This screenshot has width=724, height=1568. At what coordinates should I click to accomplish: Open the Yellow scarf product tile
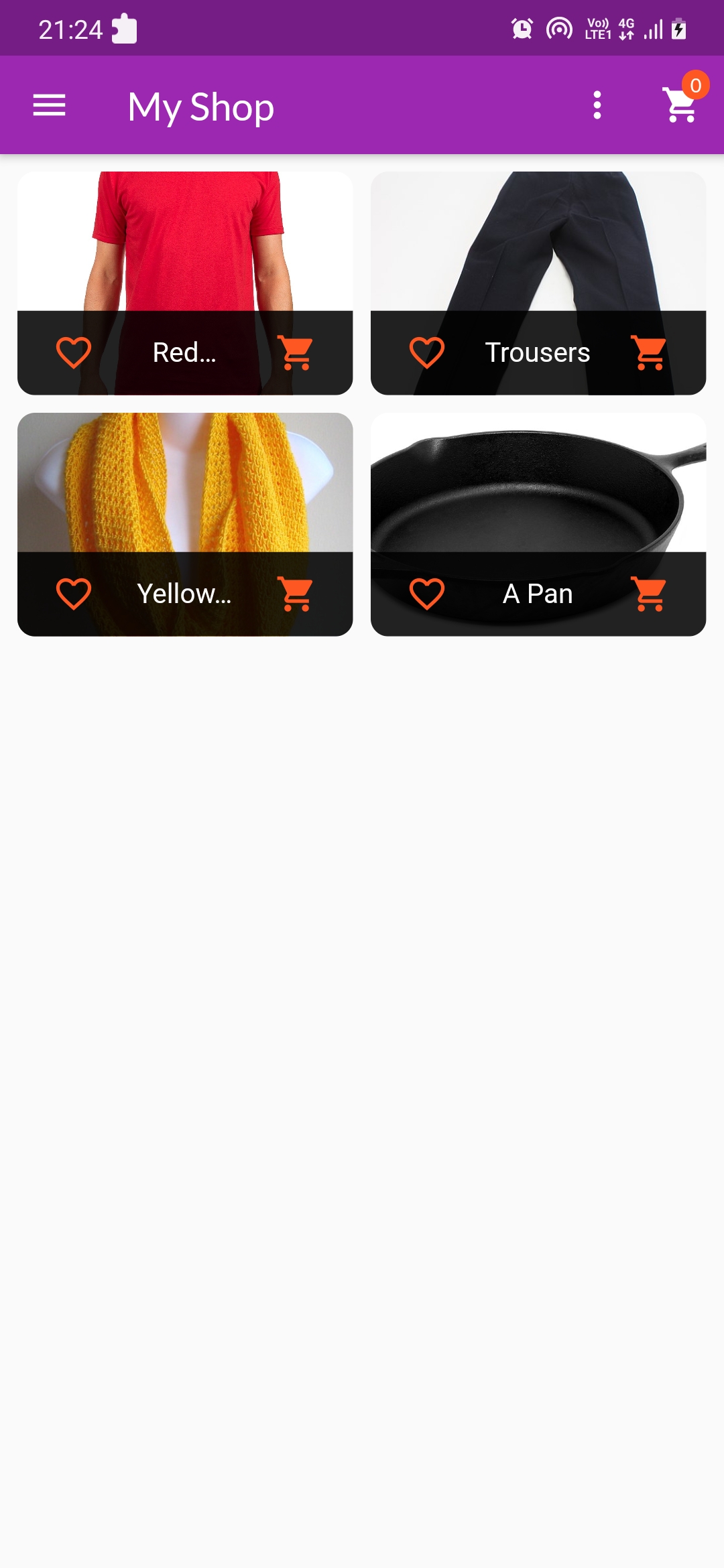click(185, 482)
